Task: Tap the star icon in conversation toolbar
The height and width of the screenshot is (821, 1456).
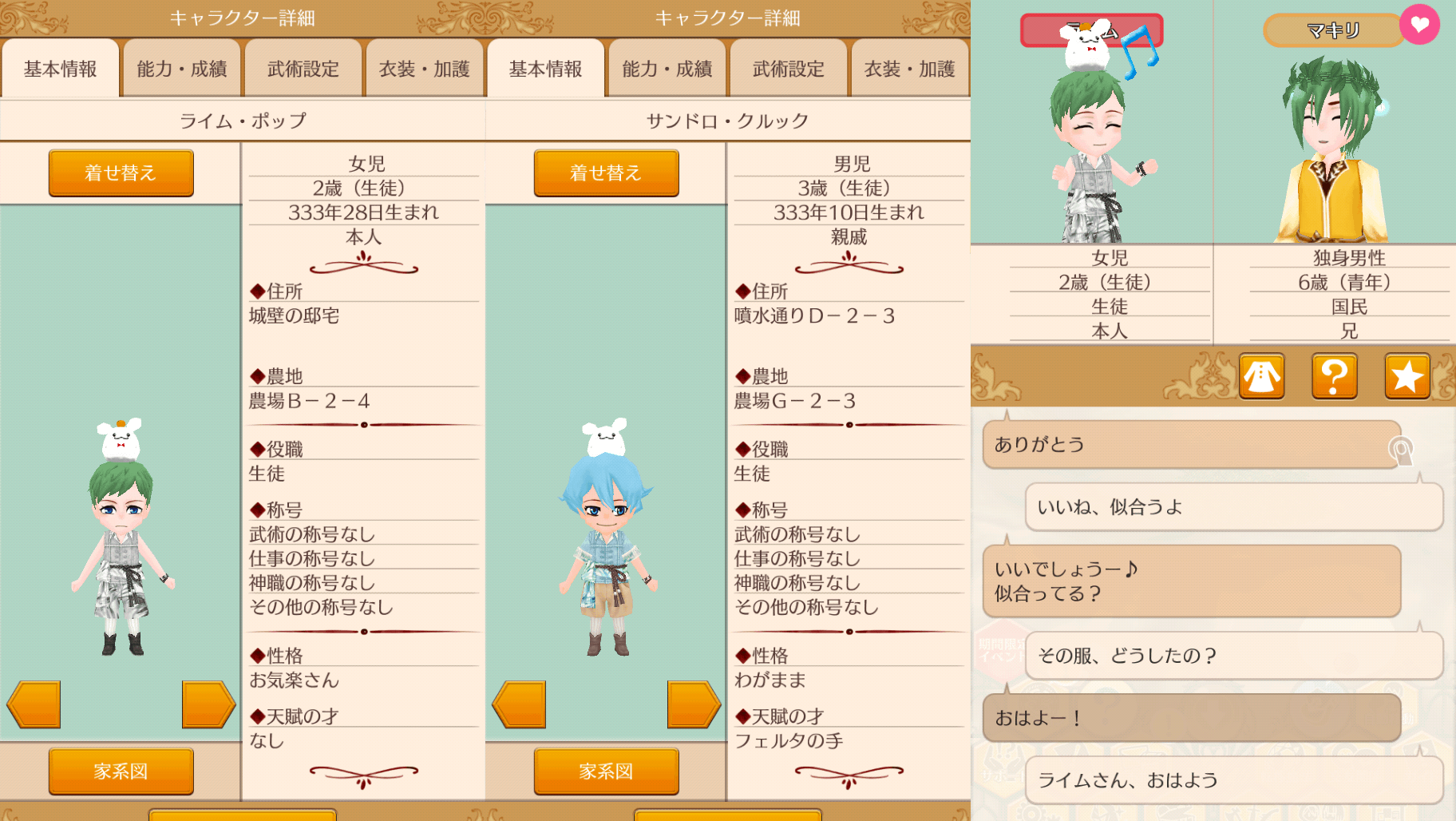Action: (x=1407, y=375)
